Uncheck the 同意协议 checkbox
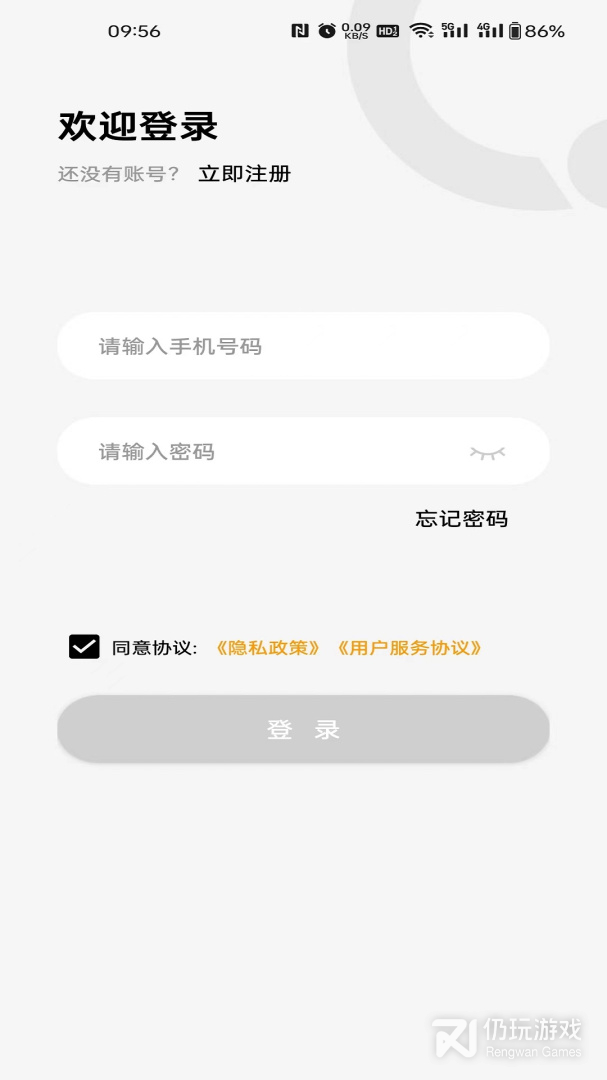Screen dimensions: 607x1080 (84, 647)
